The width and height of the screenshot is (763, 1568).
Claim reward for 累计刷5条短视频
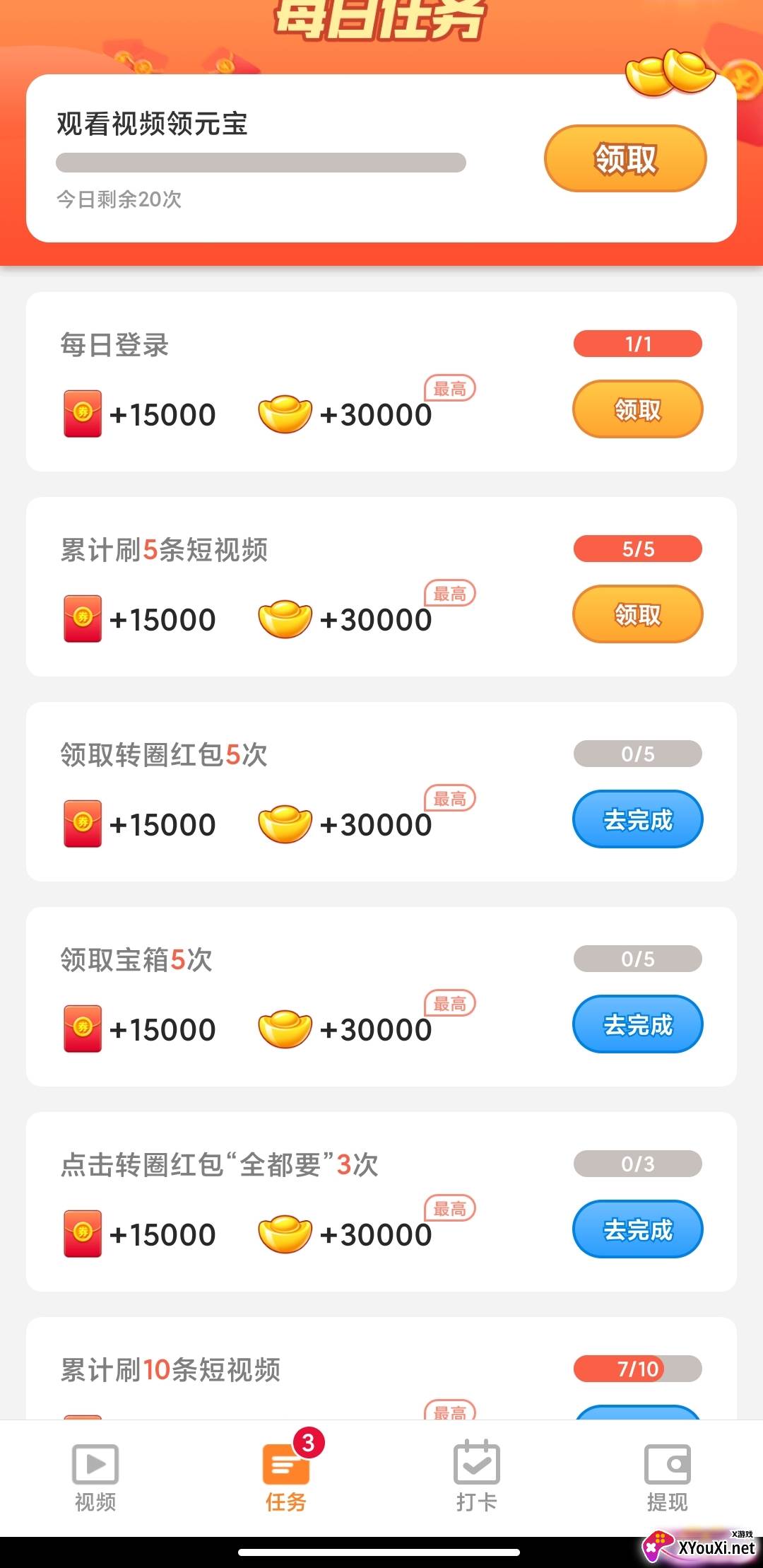pyautogui.click(x=637, y=614)
